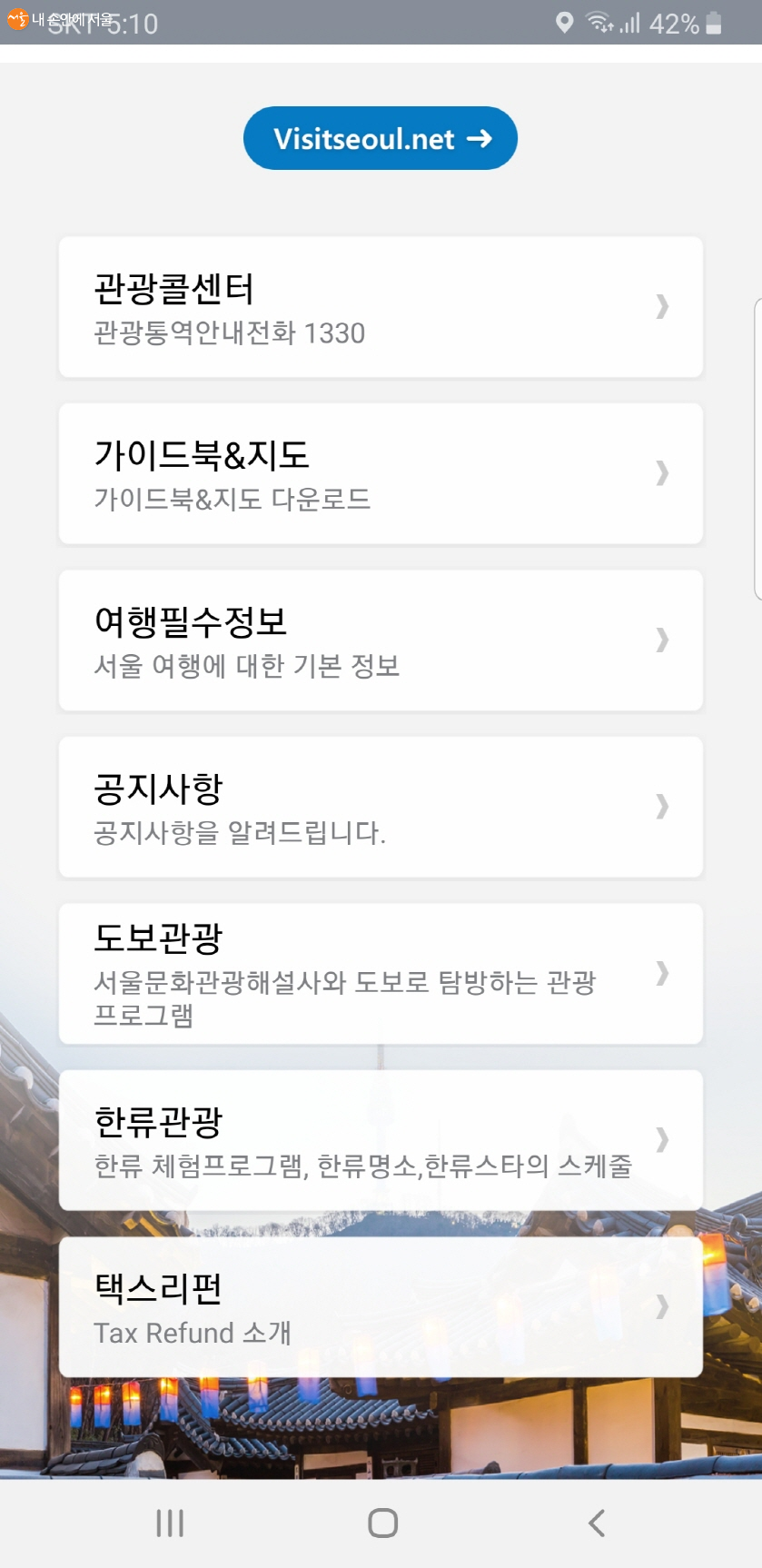Open 가이드북&지도 download section
762x1568 pixels.
381,473
